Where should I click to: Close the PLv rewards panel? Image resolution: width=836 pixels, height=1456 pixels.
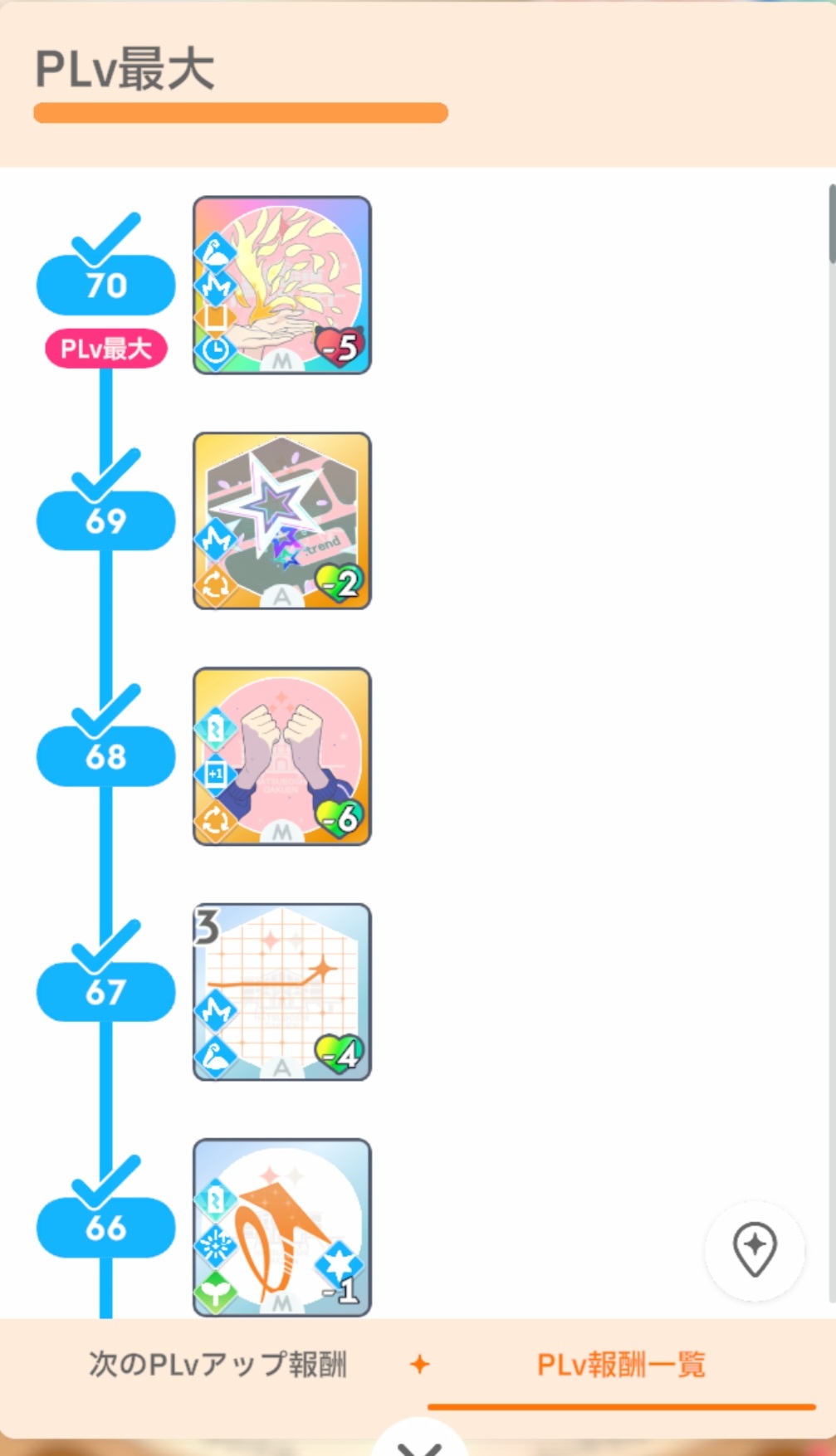point(419,1443)
